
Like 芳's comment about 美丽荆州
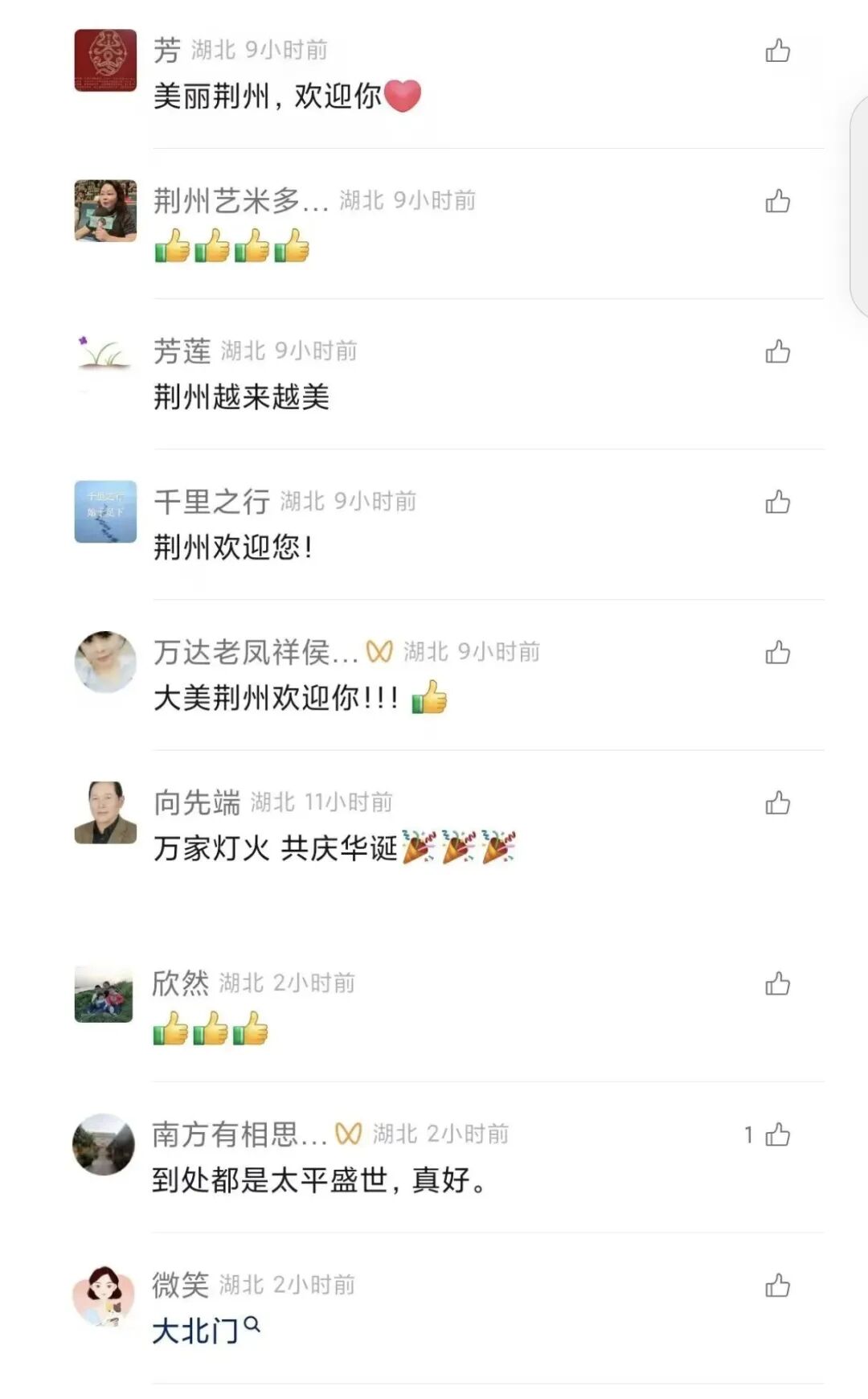click(x=777, y=51)
